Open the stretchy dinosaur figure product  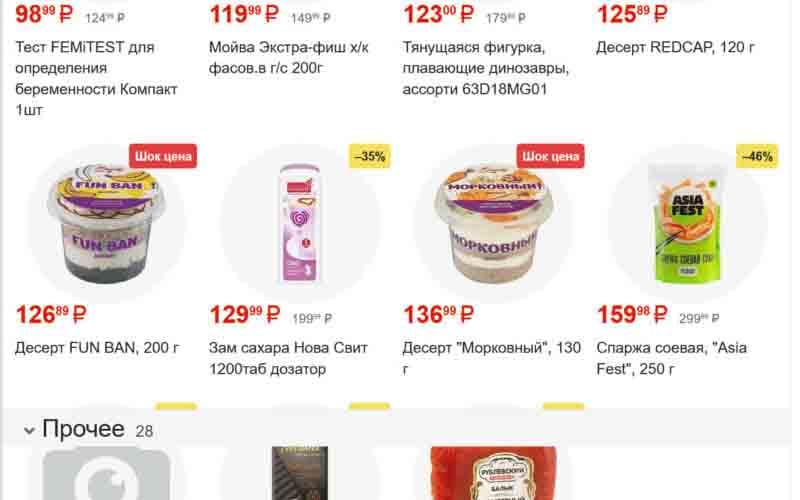point(486,68)
